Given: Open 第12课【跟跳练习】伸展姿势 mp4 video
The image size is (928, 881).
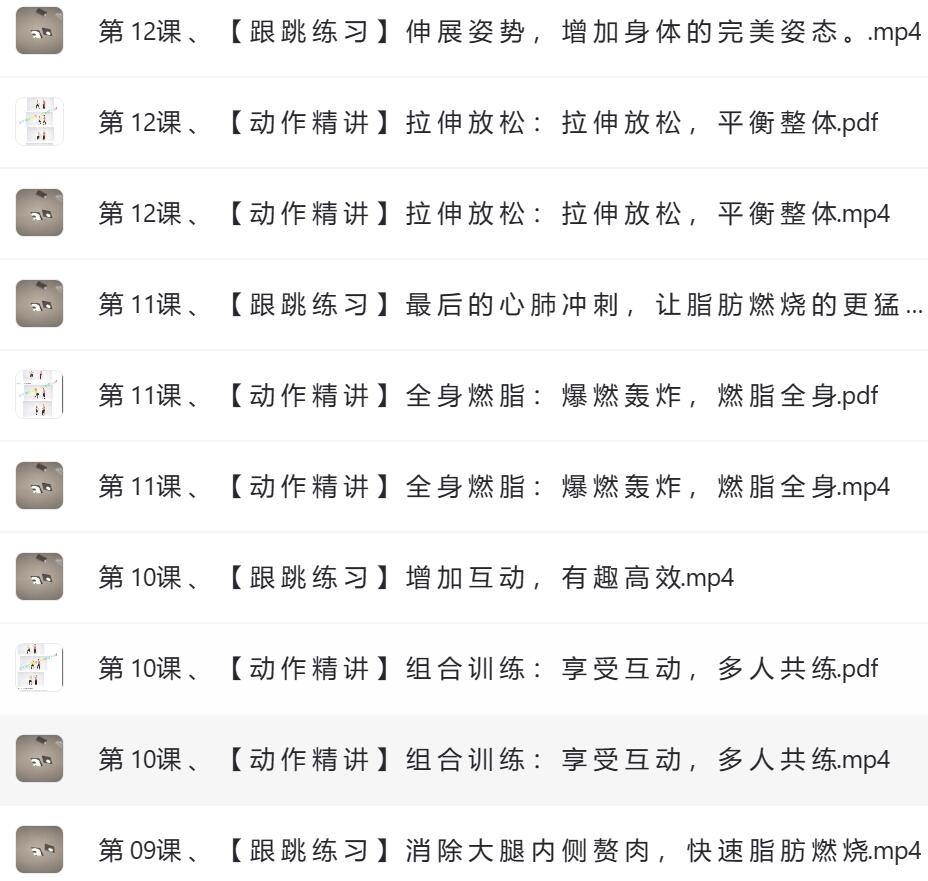Looking at the screenshot, I should 508,32.
